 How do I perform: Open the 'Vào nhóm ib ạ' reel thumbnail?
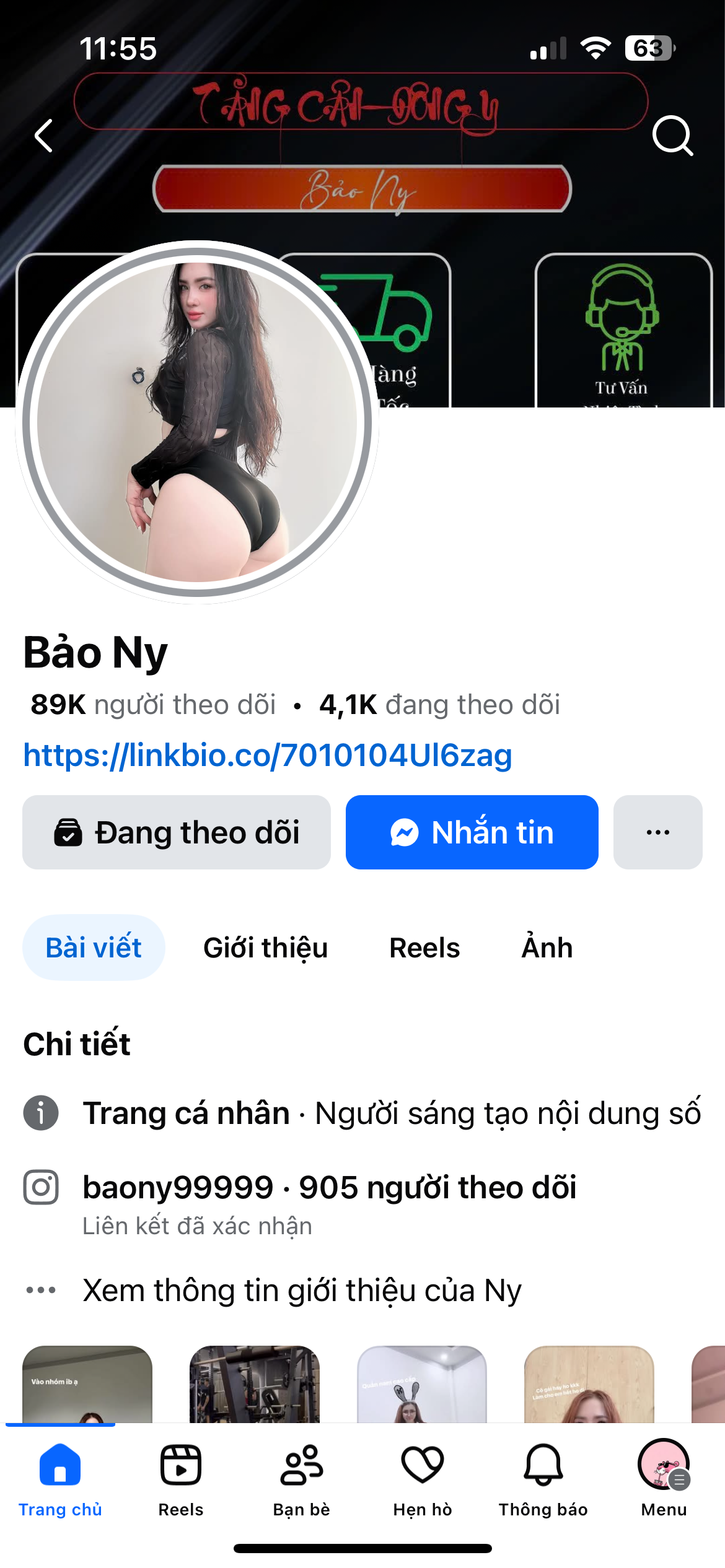pyautogui.click(x=87, y=1385)
